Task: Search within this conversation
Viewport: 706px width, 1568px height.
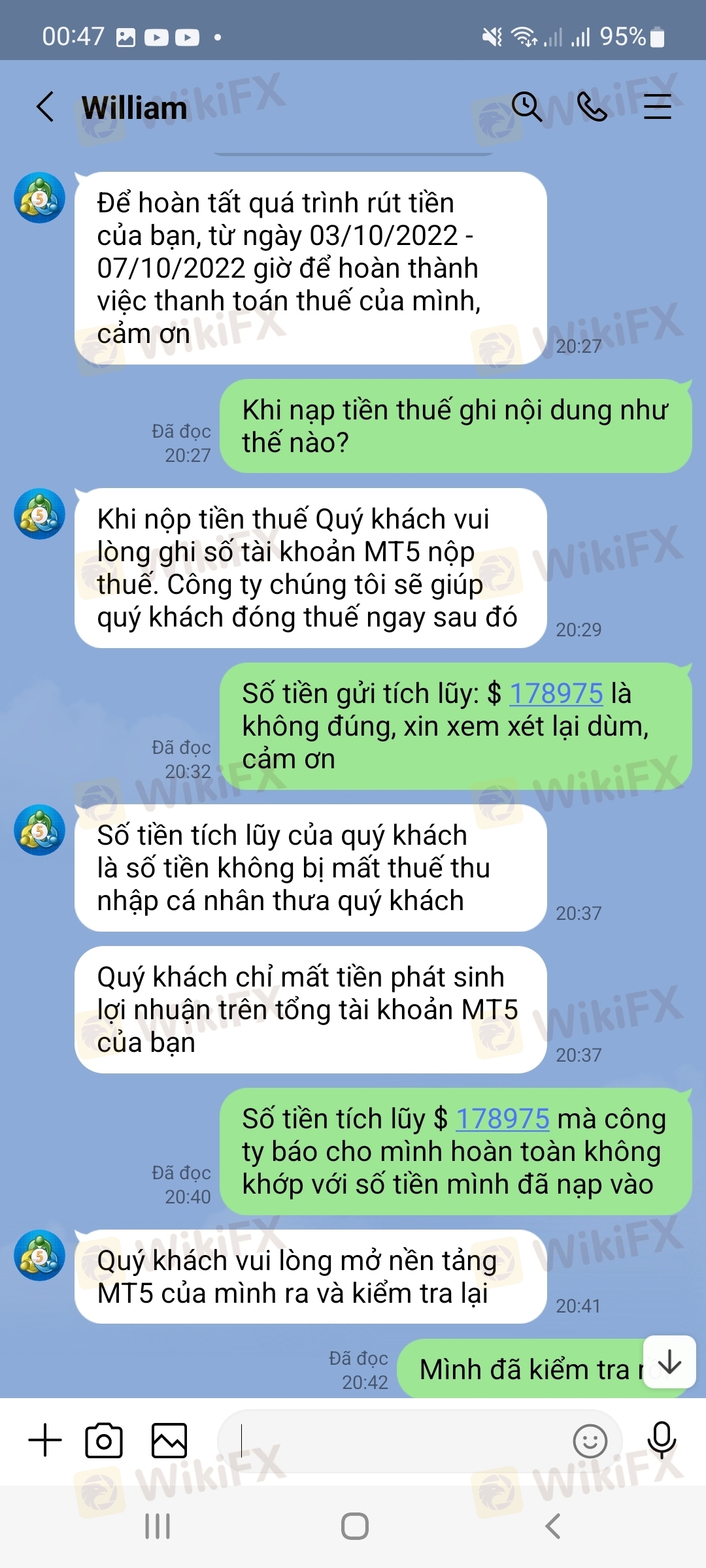Action: 527,106
